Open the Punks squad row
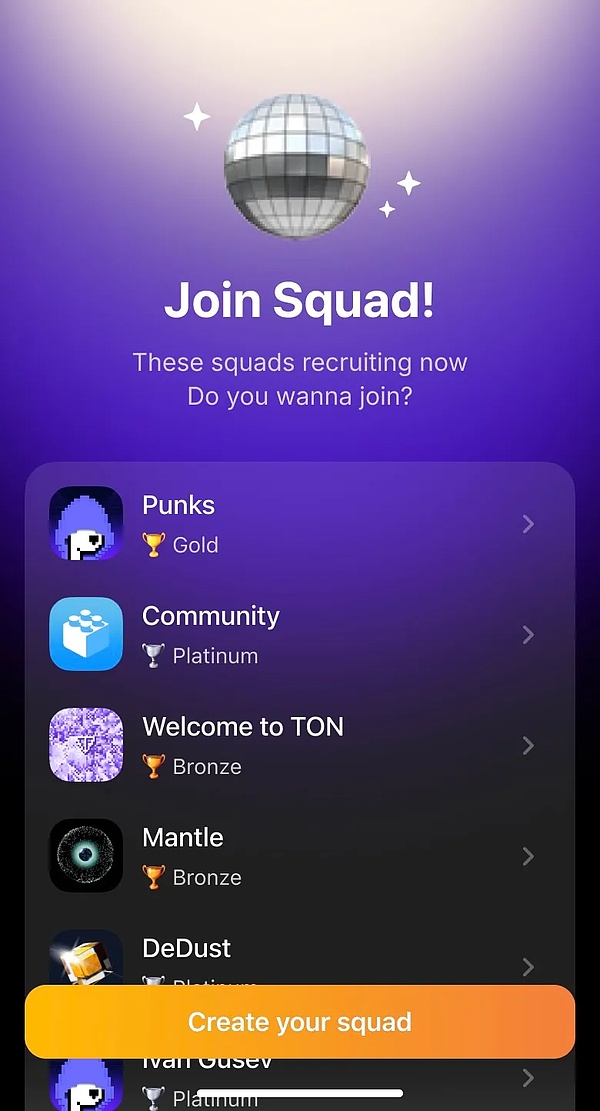Image resolution: width=600 pixels, height=1111 pixels. pos(300,524)
